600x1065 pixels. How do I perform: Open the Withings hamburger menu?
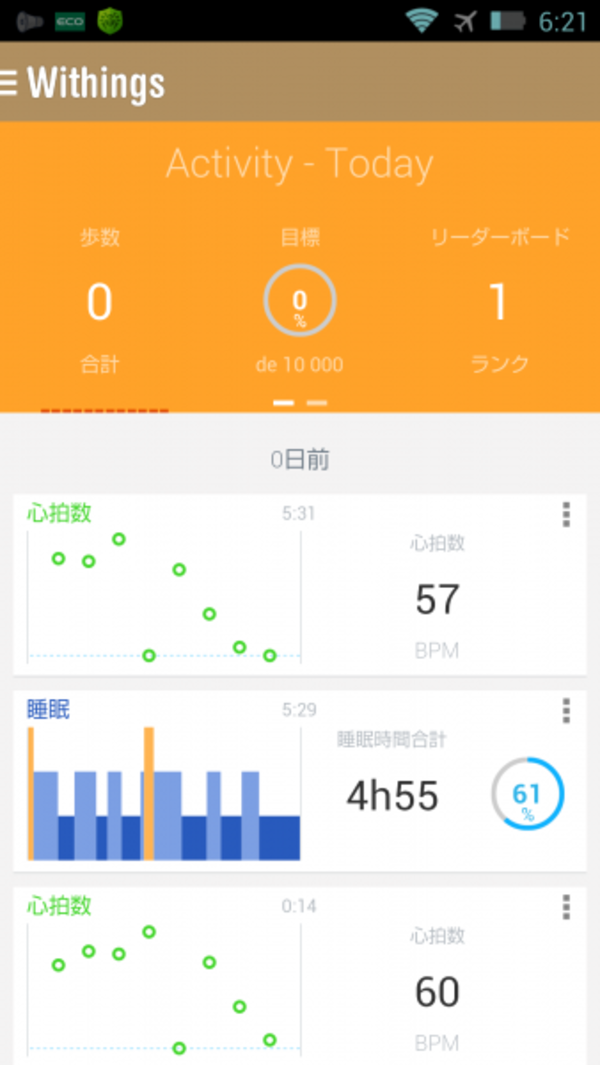coord(7,82)
